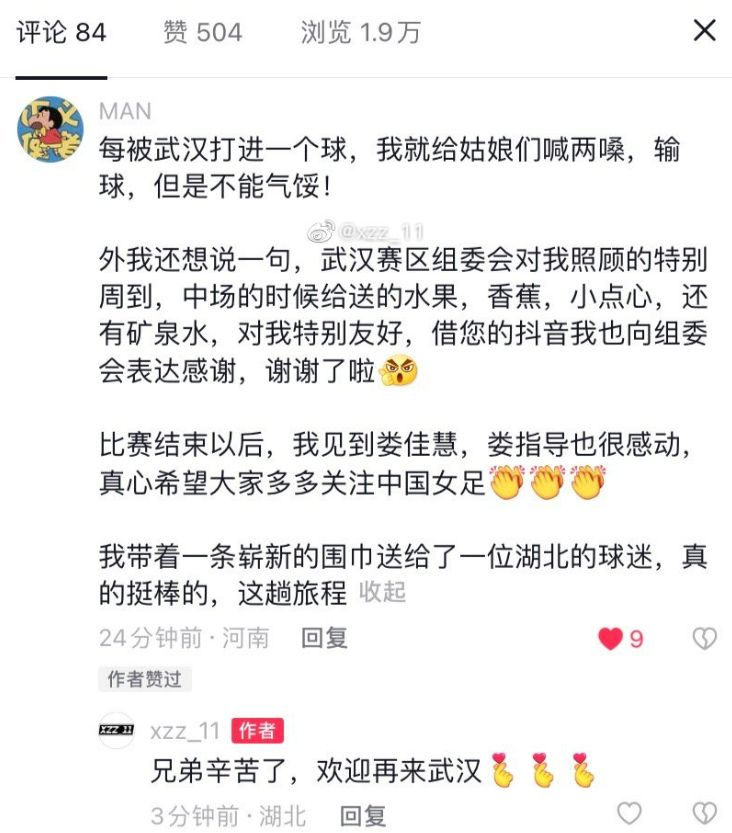
Task: Like MAN's comment with 9 likes
Action: pyautogui.click(x=610, y=639)
